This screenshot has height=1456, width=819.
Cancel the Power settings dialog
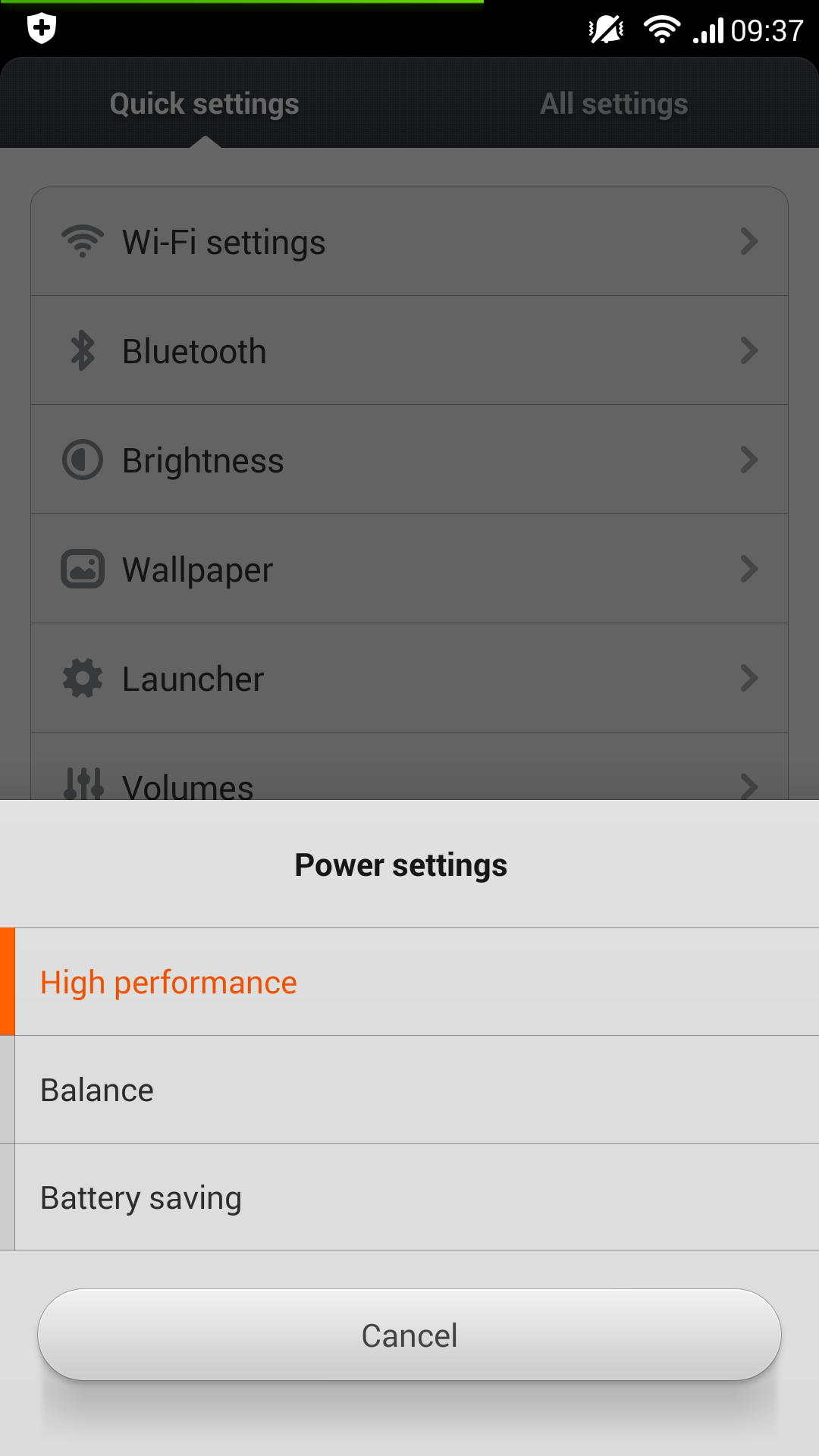pyautogui.click(x=409, y=1335)
